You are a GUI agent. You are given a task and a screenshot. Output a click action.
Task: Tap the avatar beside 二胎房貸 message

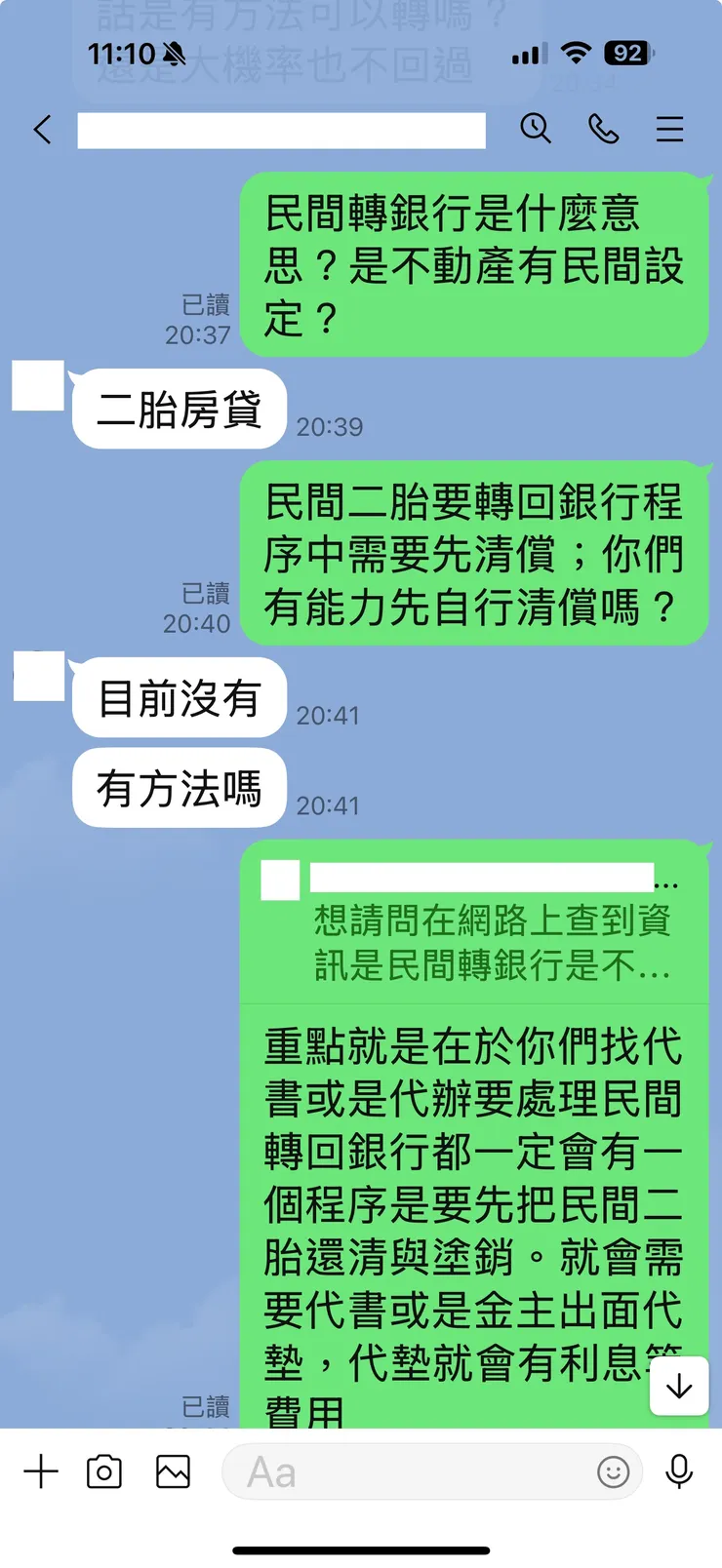click(x=41, y=385)
